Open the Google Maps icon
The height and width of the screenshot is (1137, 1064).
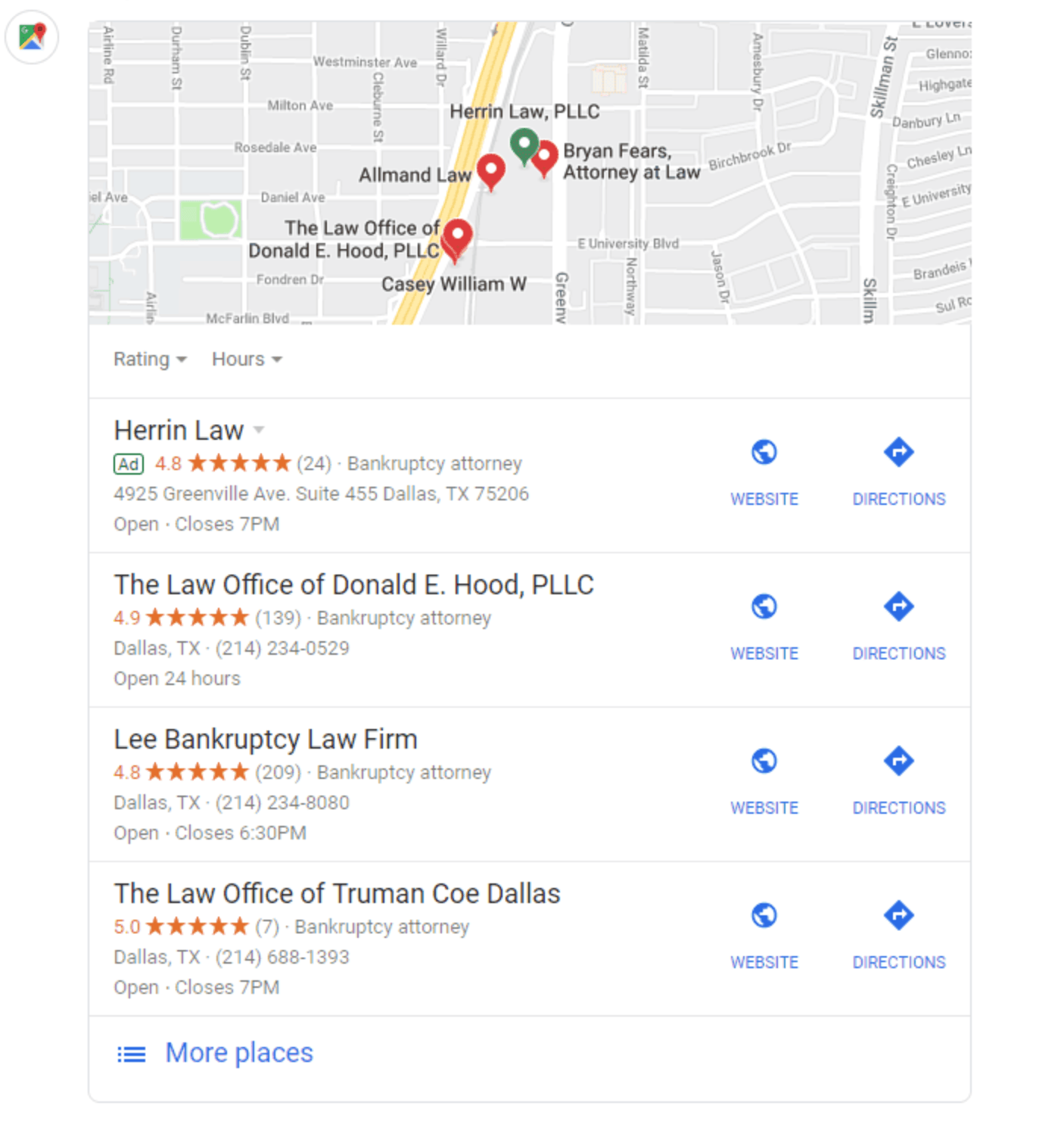click(32, 36)
